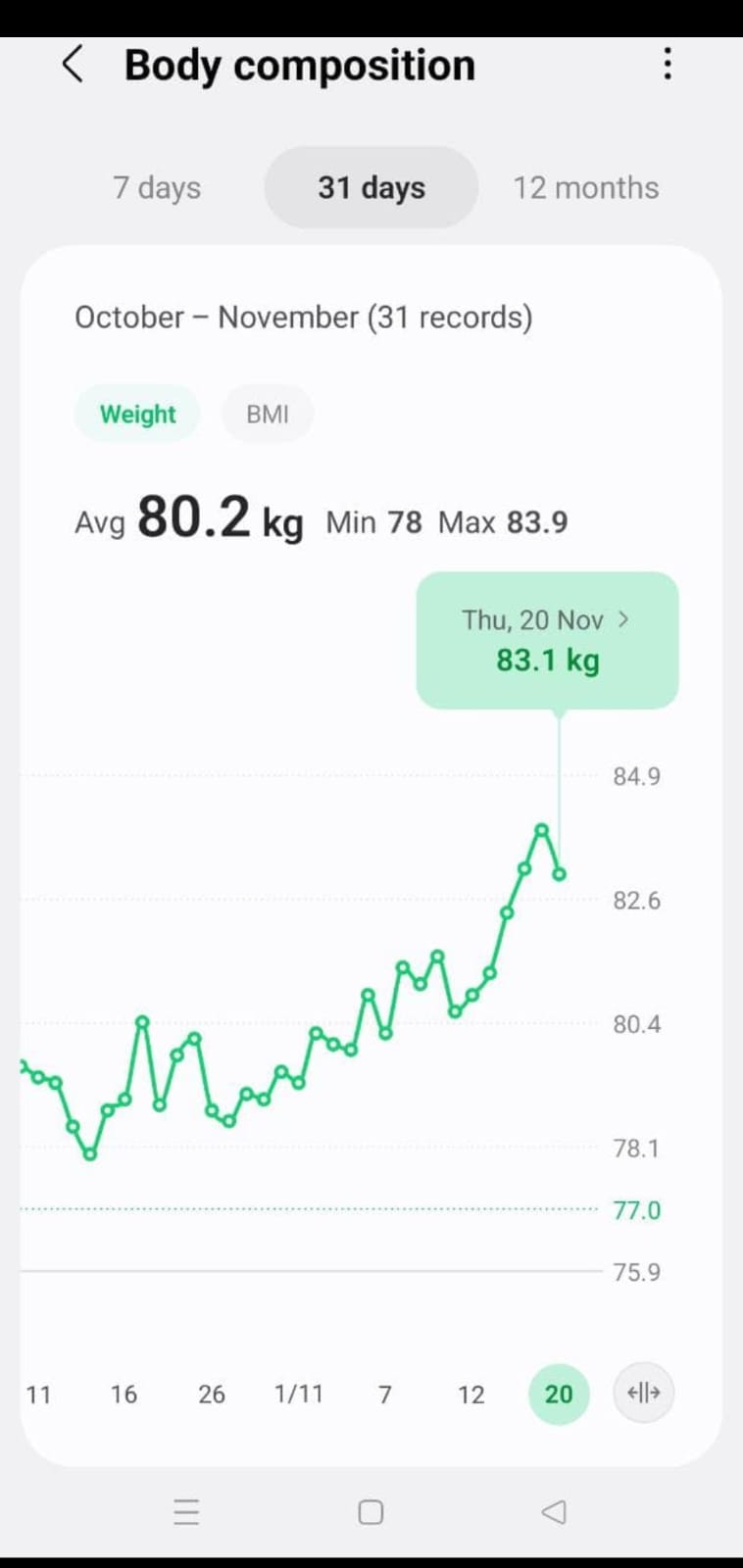Tap the chart range expand icon
This screenshot has width=743, height=1568.
[x=643, y=1393]
